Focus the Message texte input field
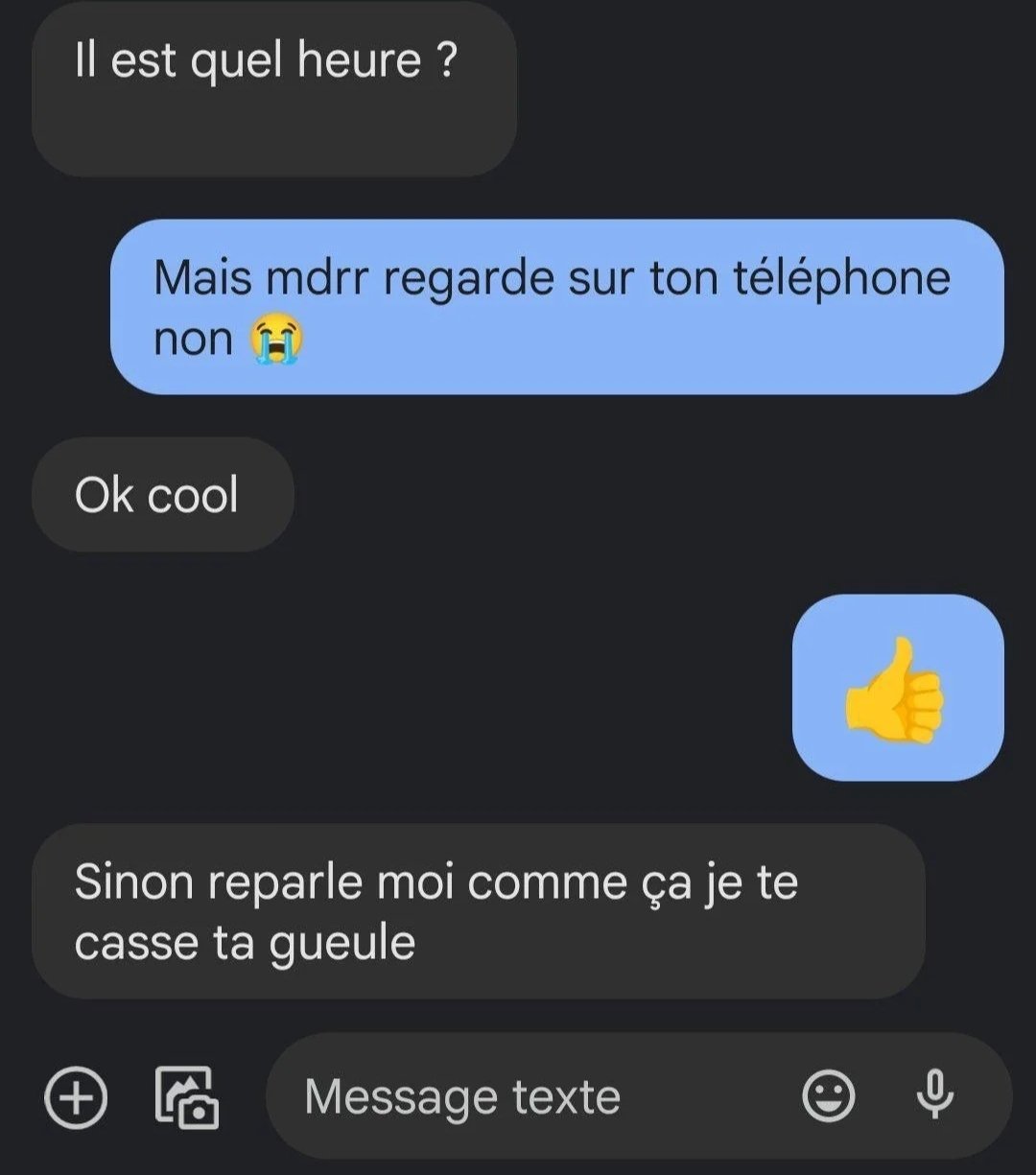Image resolution: width=1036 pixels, height=1175 pixels. point(518,1097)
